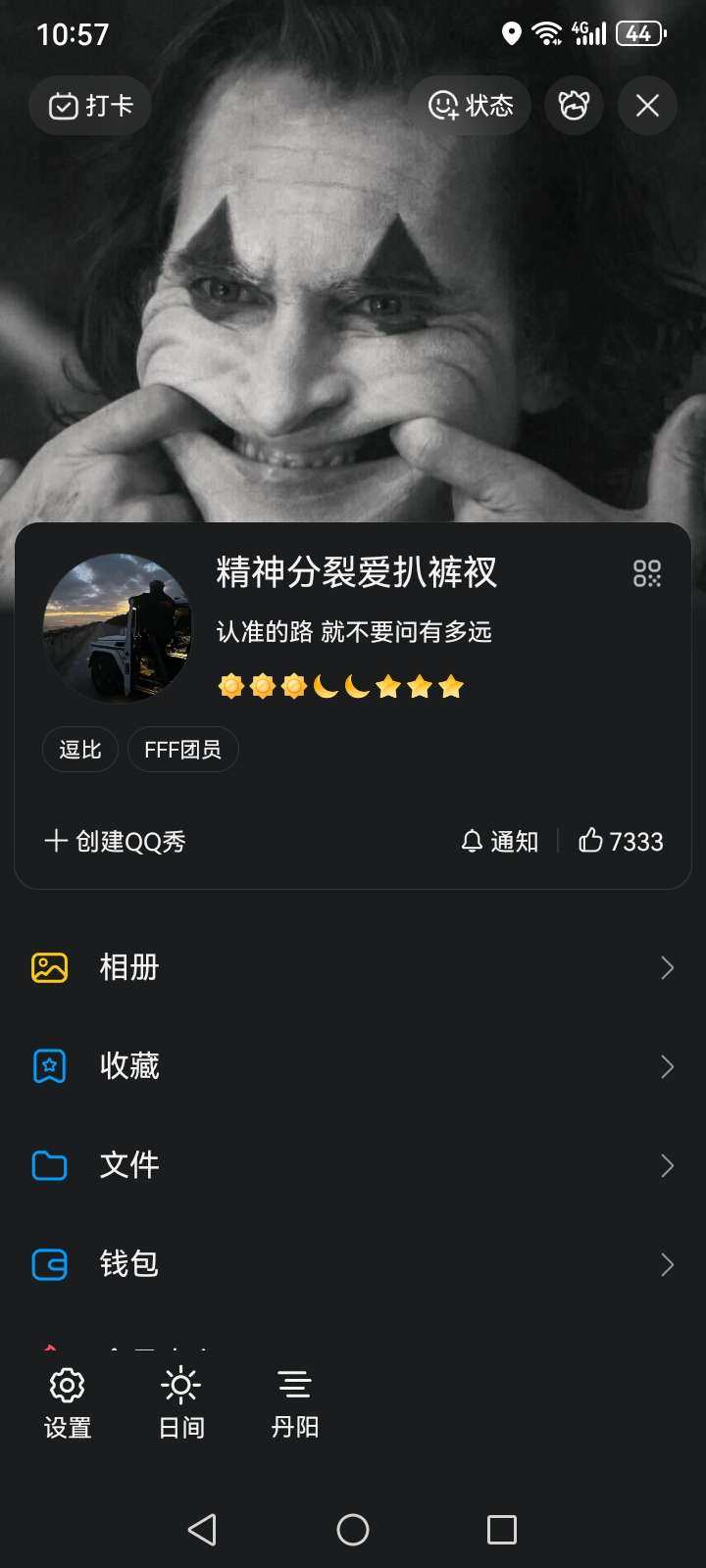Tap 创建QQ秀 to create QQ Show
Viewport: 706px width, 1568px height.
pos(116,842)
